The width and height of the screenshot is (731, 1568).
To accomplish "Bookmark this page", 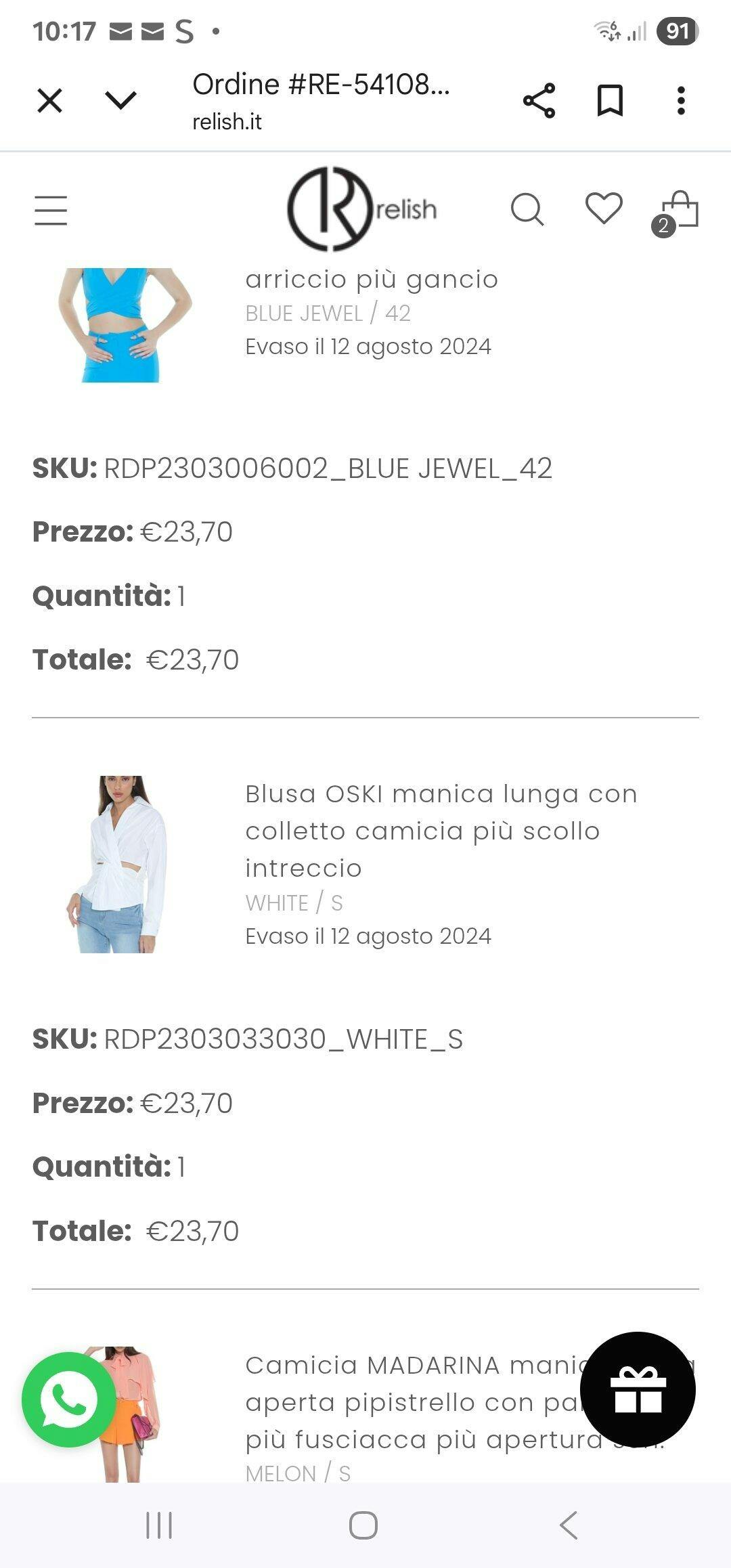I will (610, 101).
